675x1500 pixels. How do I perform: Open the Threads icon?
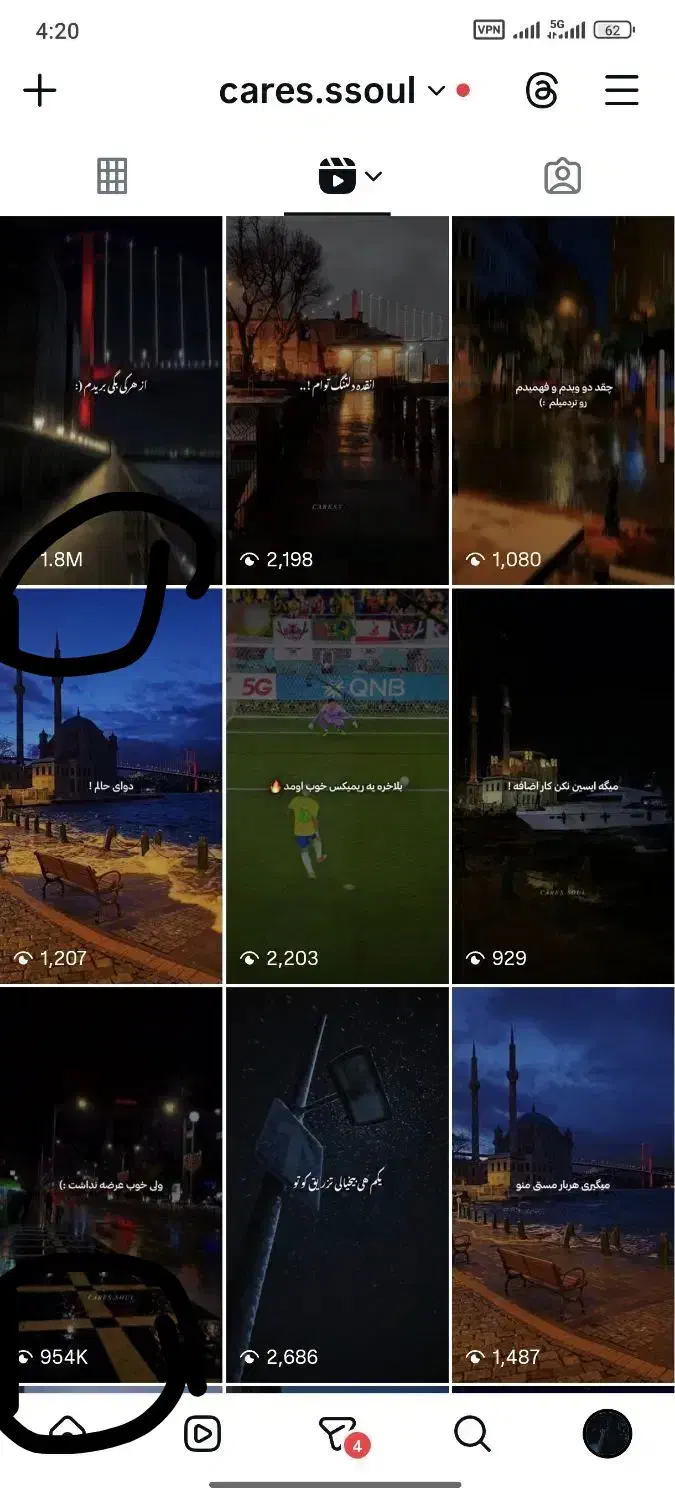pyautogui.click(x=541, y=91)
